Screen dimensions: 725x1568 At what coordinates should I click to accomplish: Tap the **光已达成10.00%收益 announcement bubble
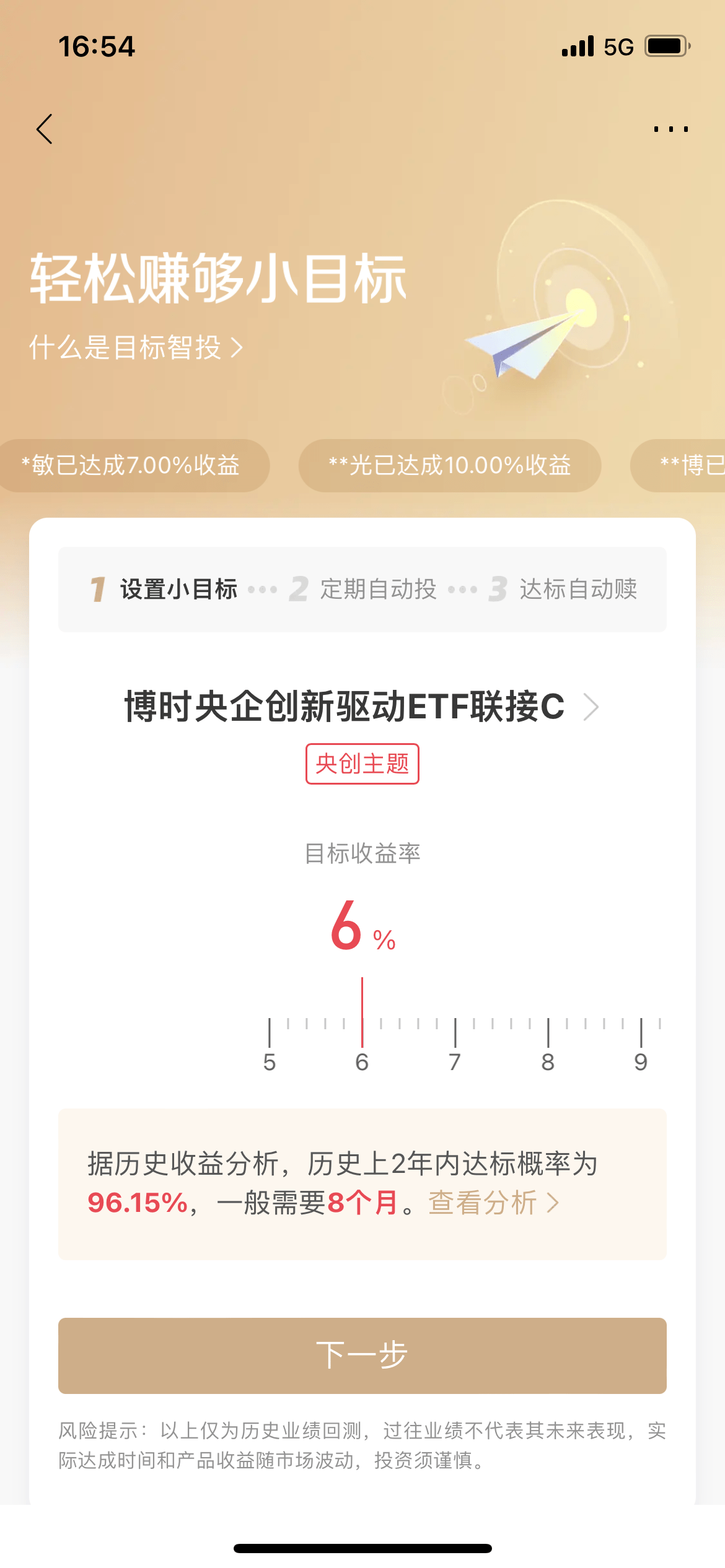[x=450, y=466]
